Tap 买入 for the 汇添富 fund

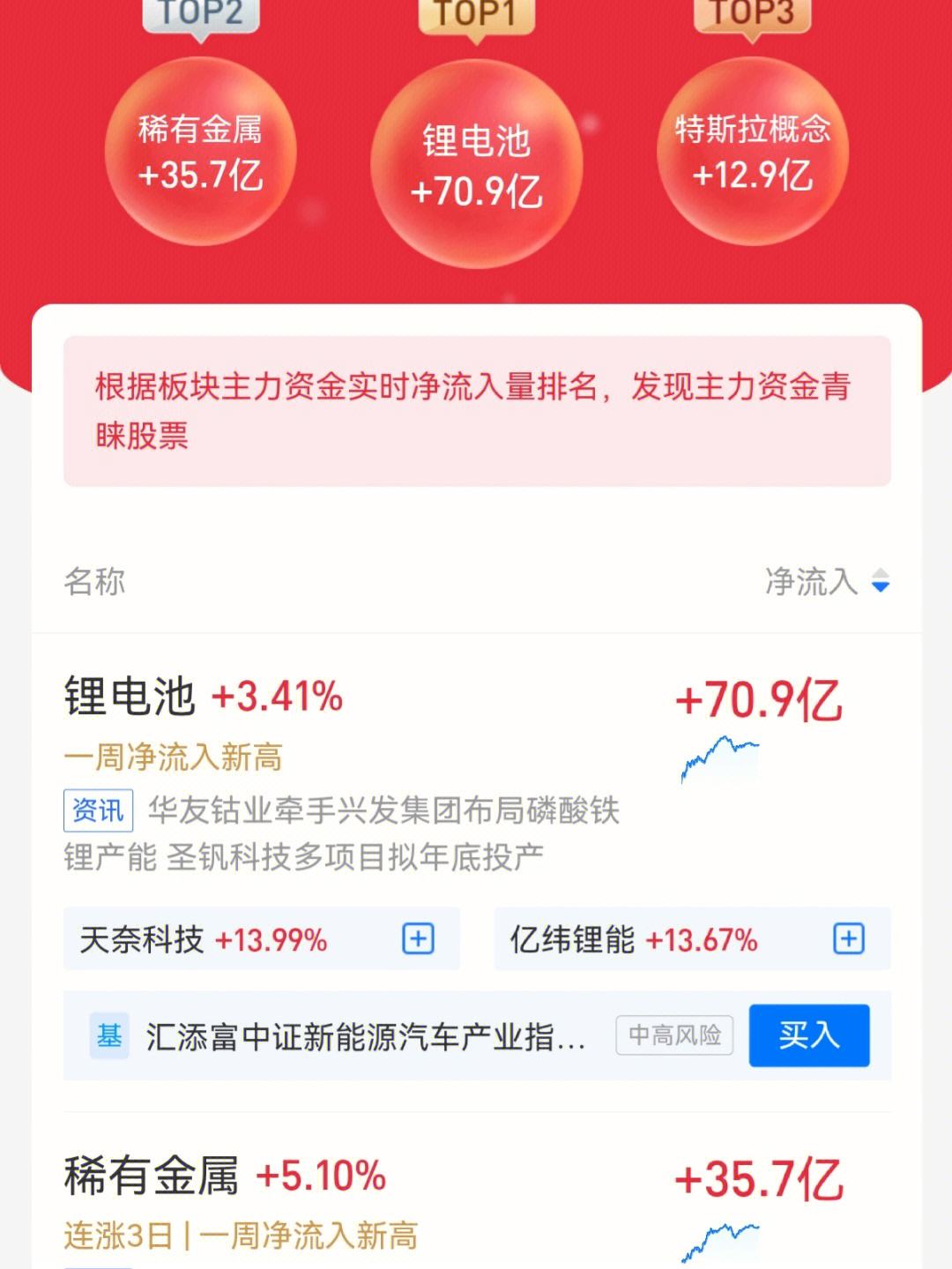point(808,1035)
